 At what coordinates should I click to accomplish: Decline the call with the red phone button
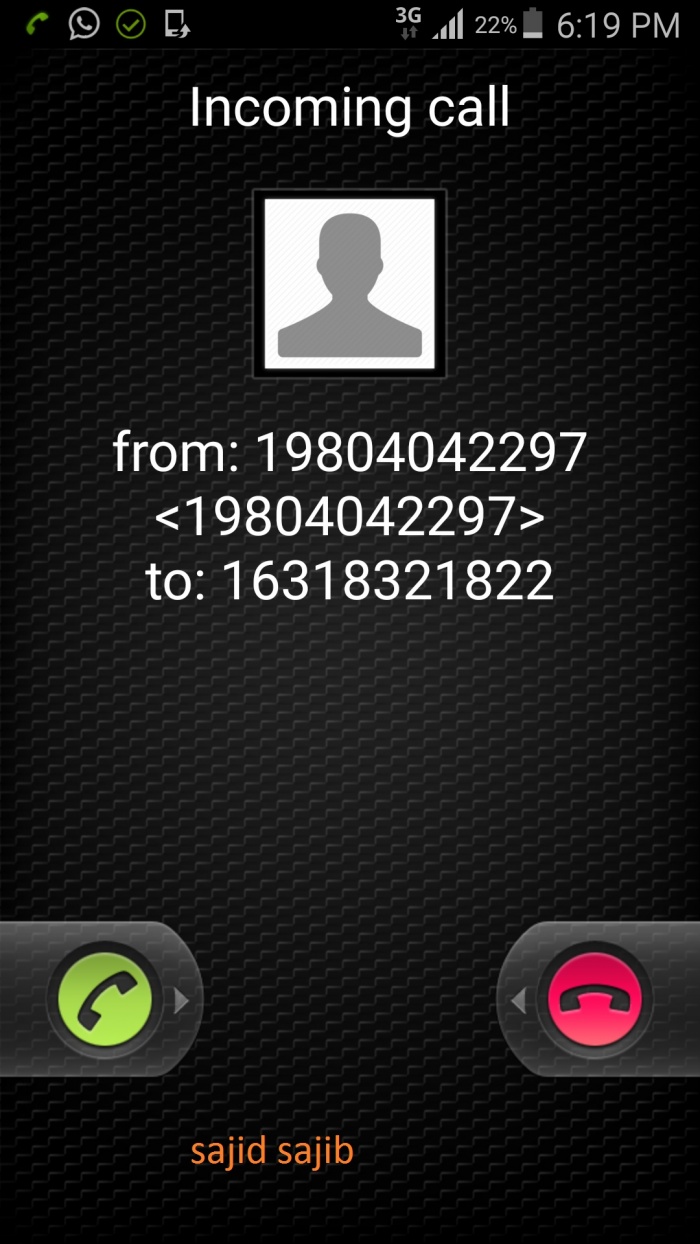(596, 999)
